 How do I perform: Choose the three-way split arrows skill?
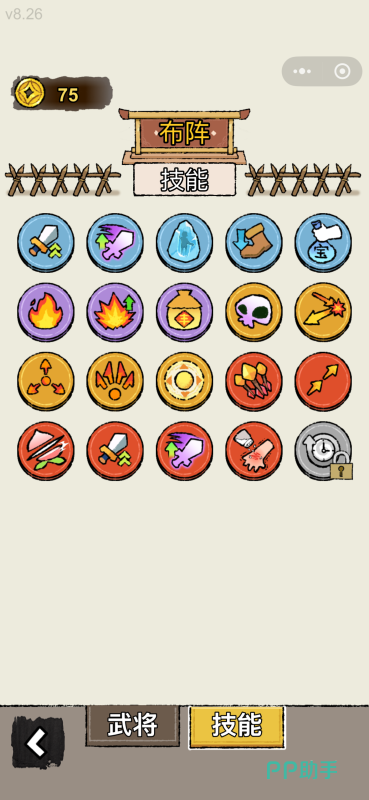pyautogui.click(x=45, y=381)
